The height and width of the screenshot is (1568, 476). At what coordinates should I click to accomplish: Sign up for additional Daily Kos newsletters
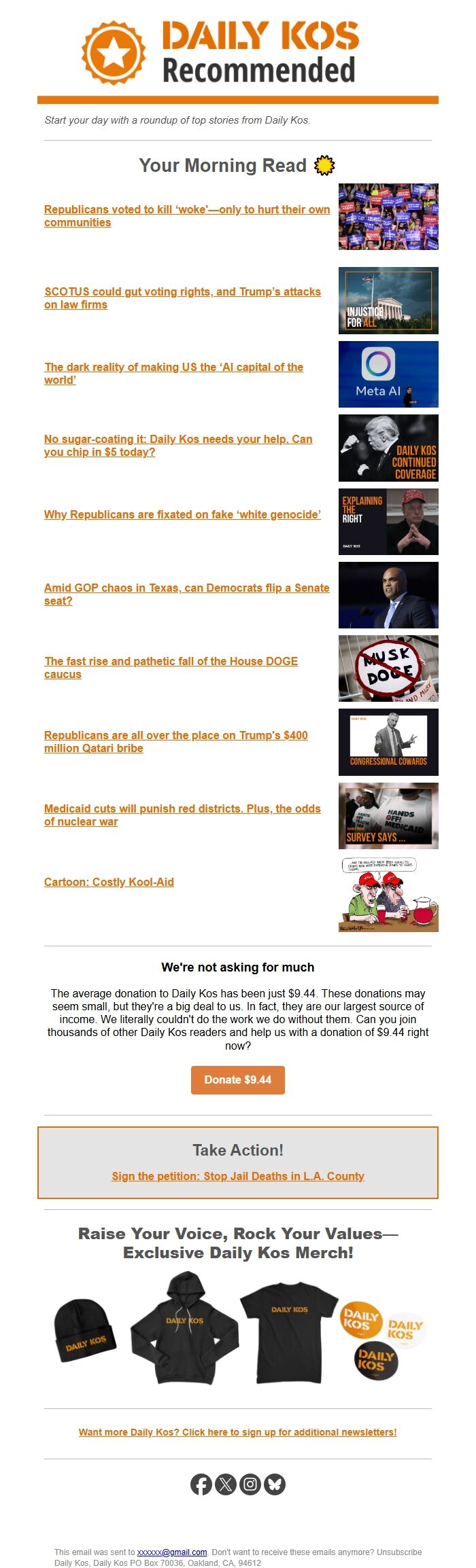click(238, 1432)
